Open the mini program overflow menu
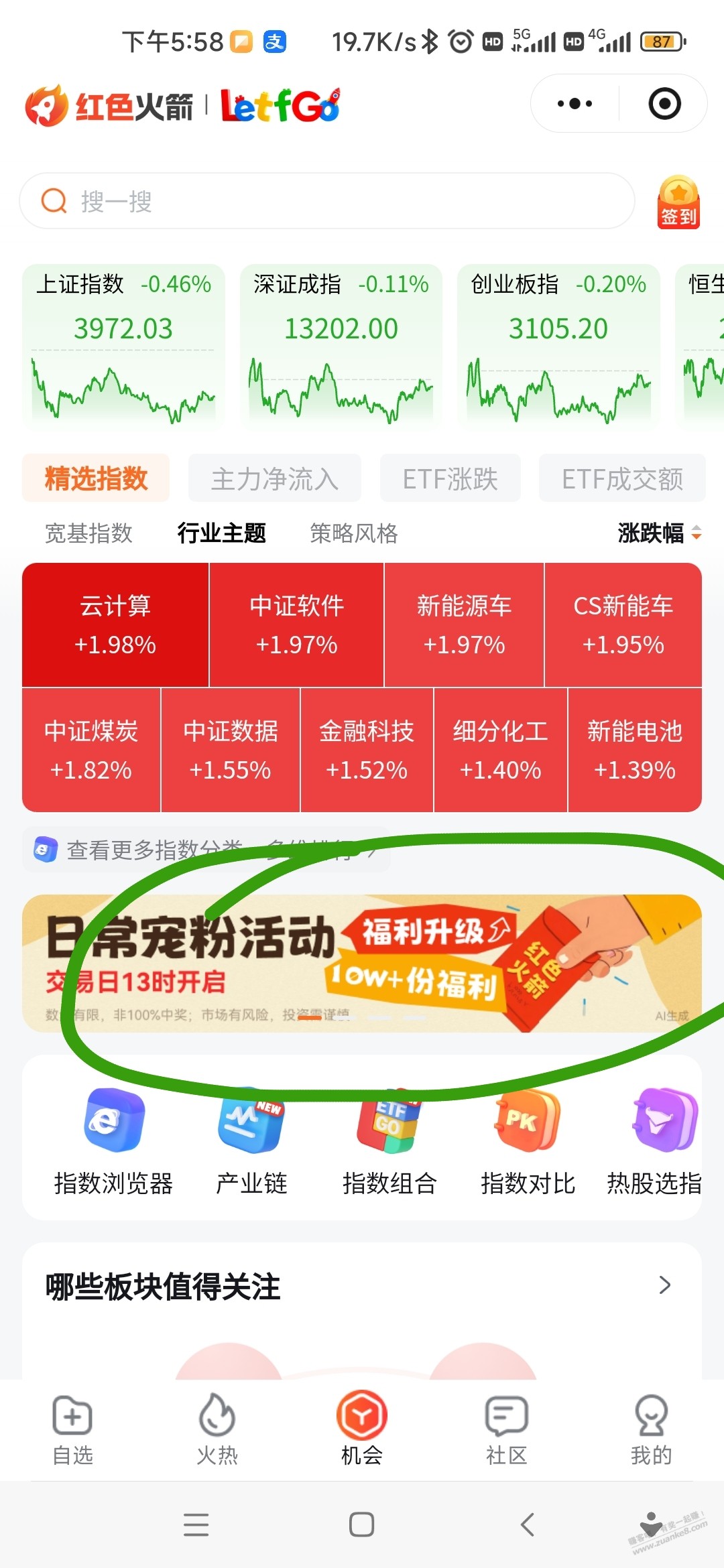Viewport: 724px width, 1568px height. (575, 104)
